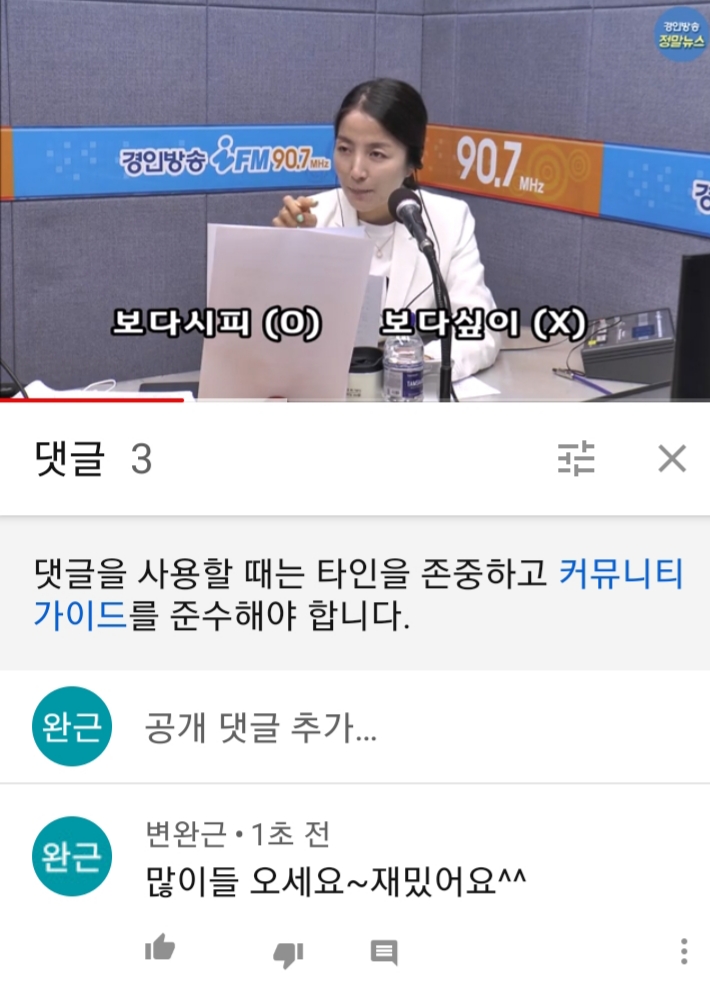Open the comment sort options
The width and height of the screenshot is (710, 992).
[x=576, y=459]
